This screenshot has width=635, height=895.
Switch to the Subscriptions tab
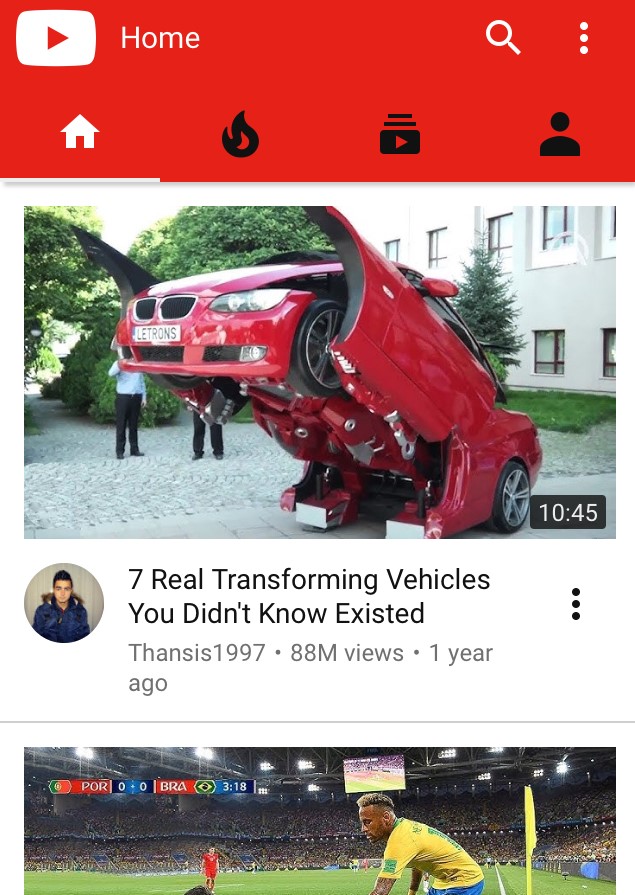click(400, 134)
